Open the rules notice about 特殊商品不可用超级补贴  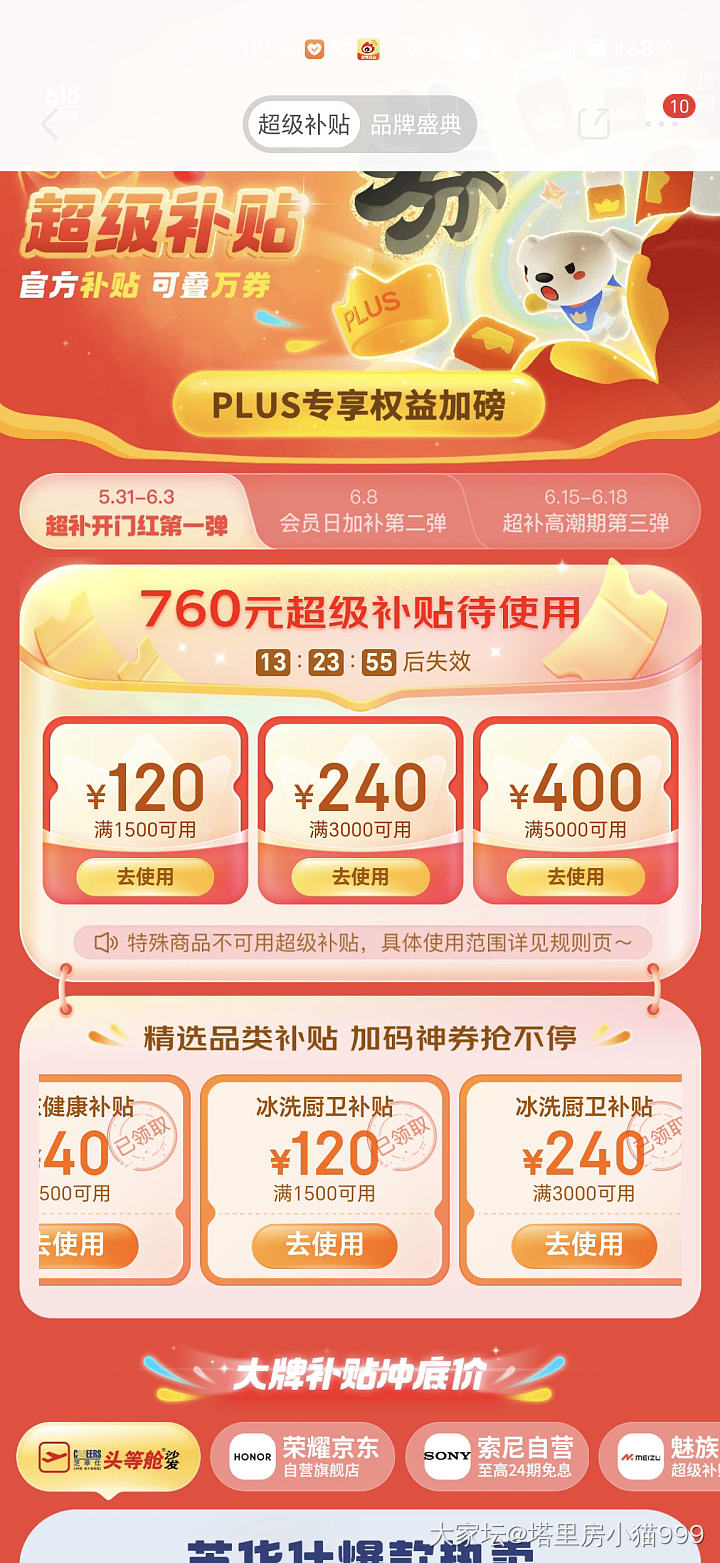click(363, 942)
